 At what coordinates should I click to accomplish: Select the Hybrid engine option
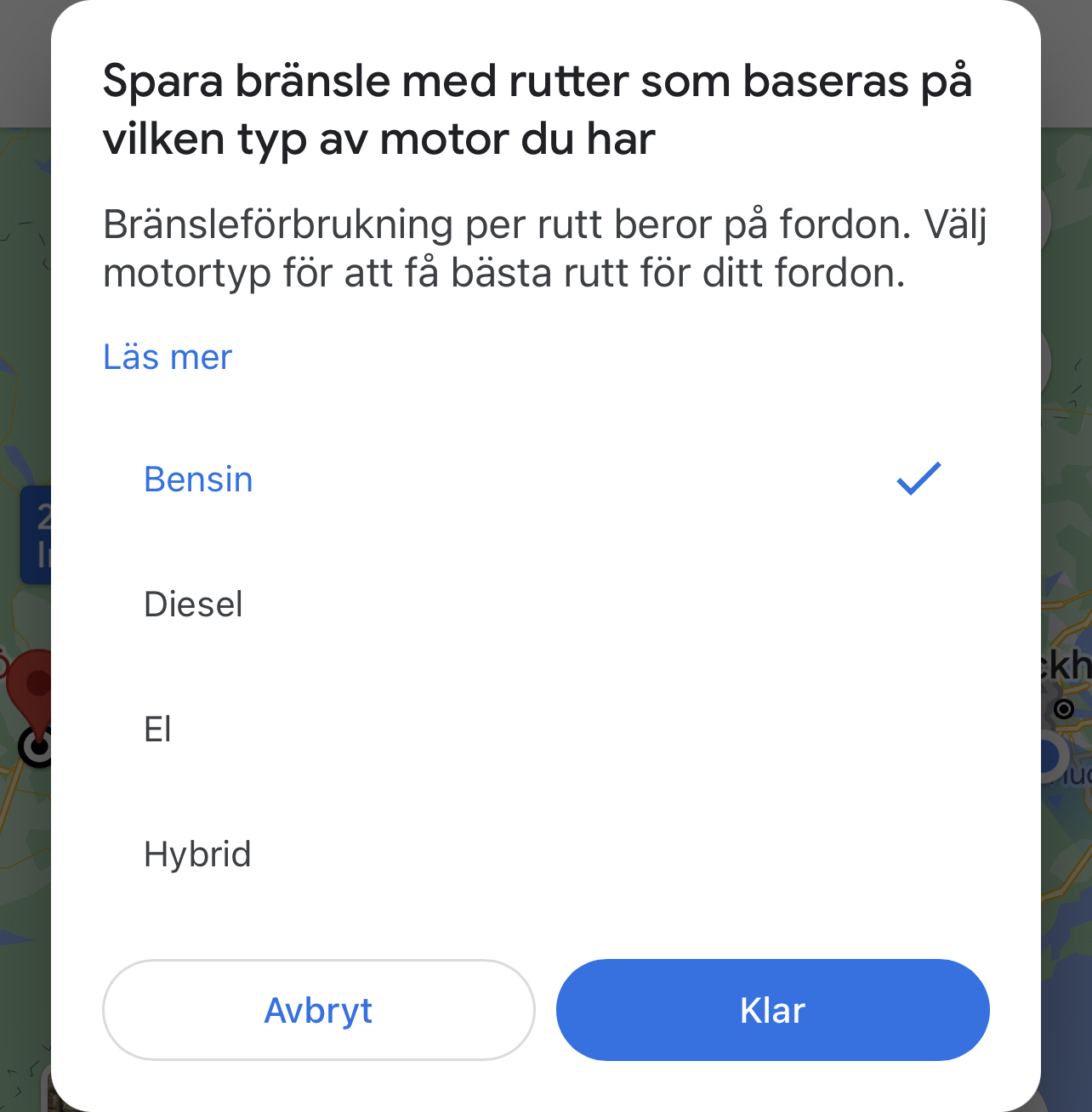tap(197, 854)
